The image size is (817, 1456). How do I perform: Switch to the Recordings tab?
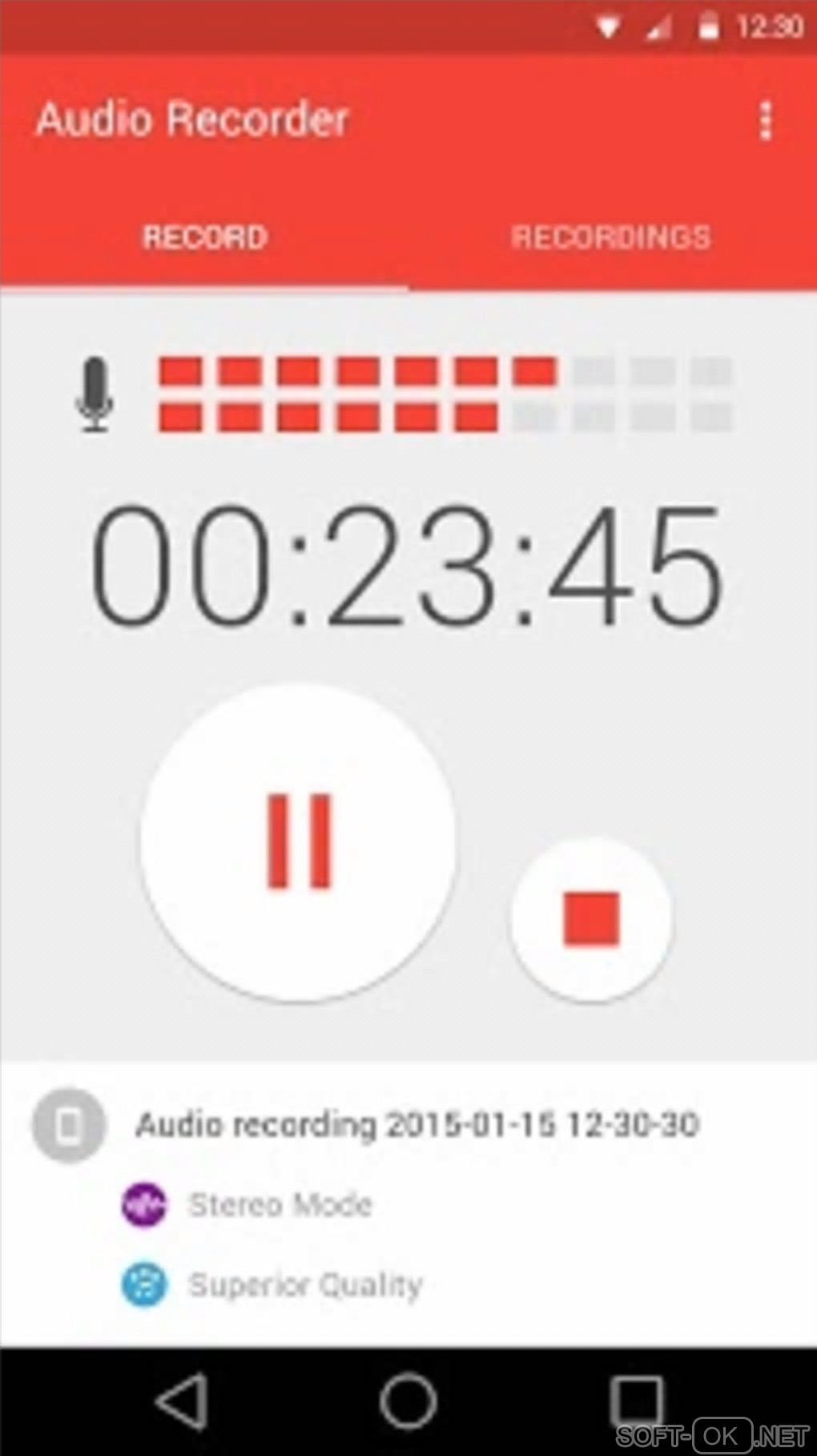(611, 237)
